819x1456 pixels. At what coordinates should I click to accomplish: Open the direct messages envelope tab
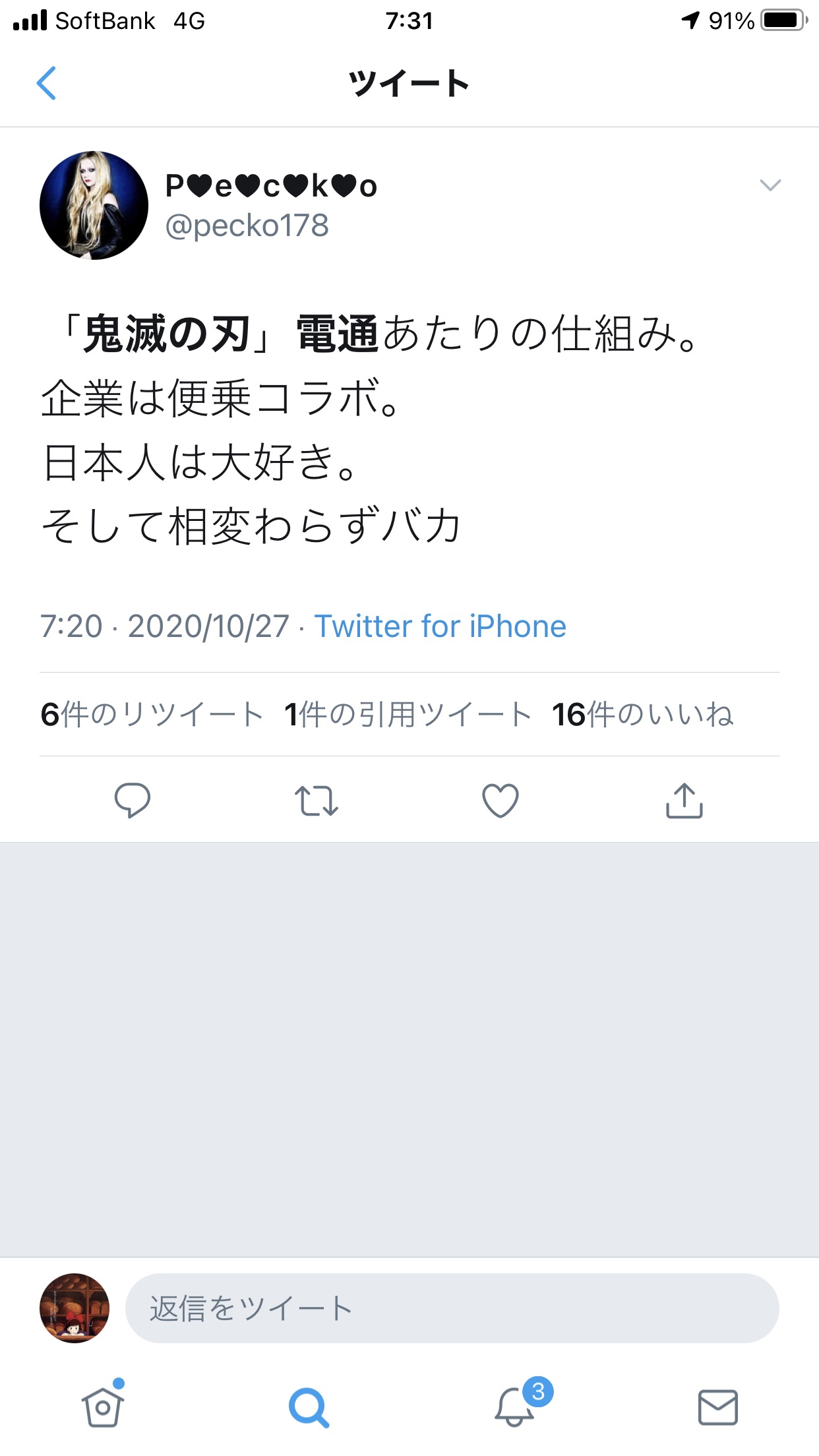click(717, 1407)
